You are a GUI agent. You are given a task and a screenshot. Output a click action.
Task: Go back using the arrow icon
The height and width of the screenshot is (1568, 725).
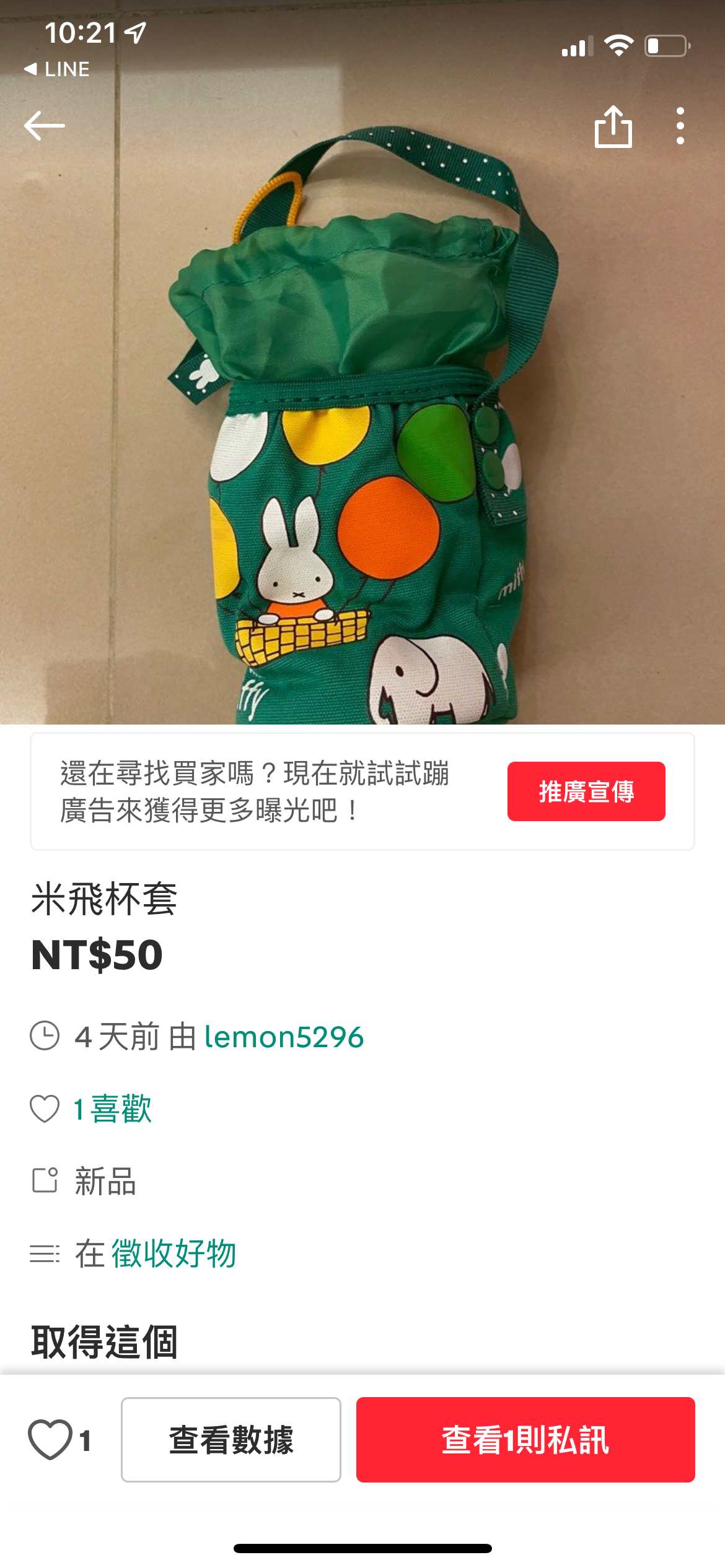[44, 126]
